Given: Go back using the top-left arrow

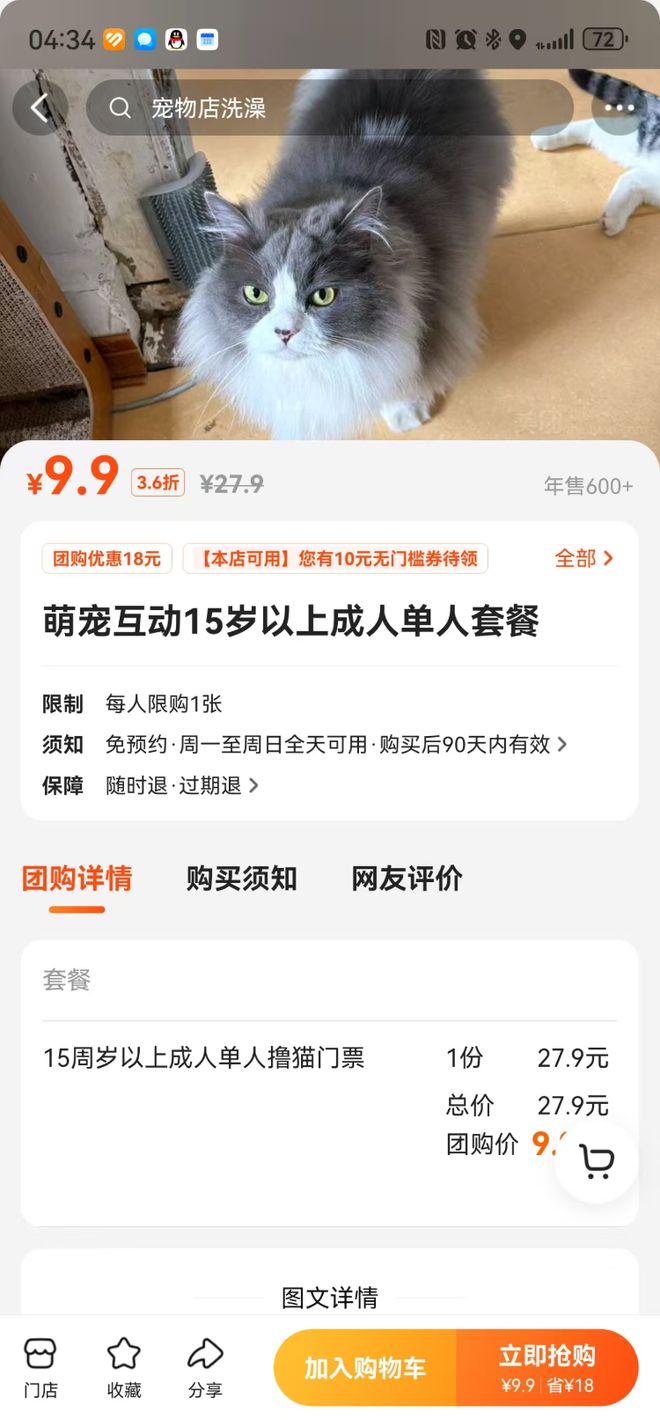Looking at the screenshot, I should (40, 108).
